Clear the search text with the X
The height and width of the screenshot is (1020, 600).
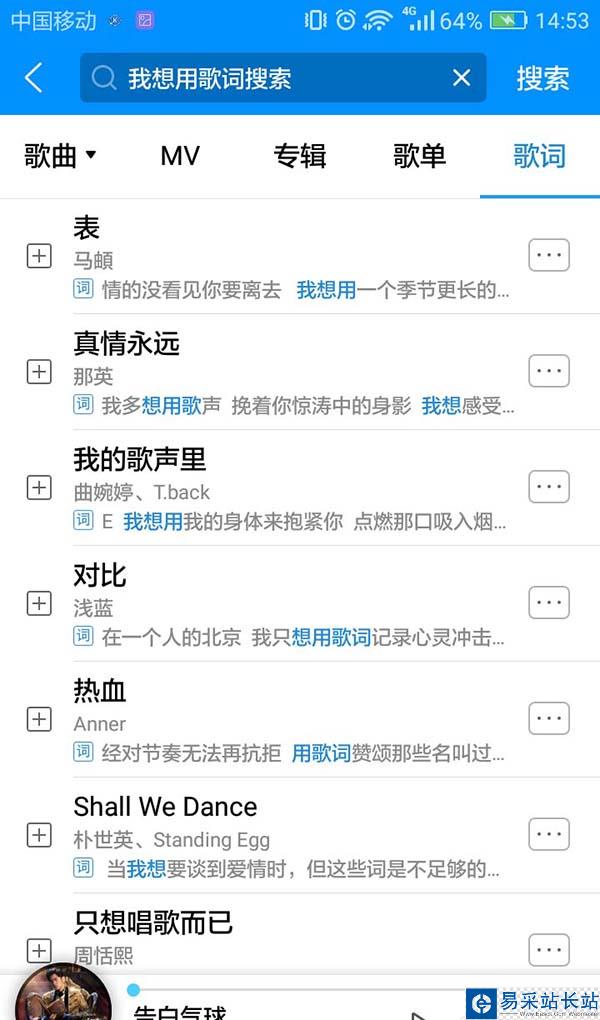click(x=461, y=78)
